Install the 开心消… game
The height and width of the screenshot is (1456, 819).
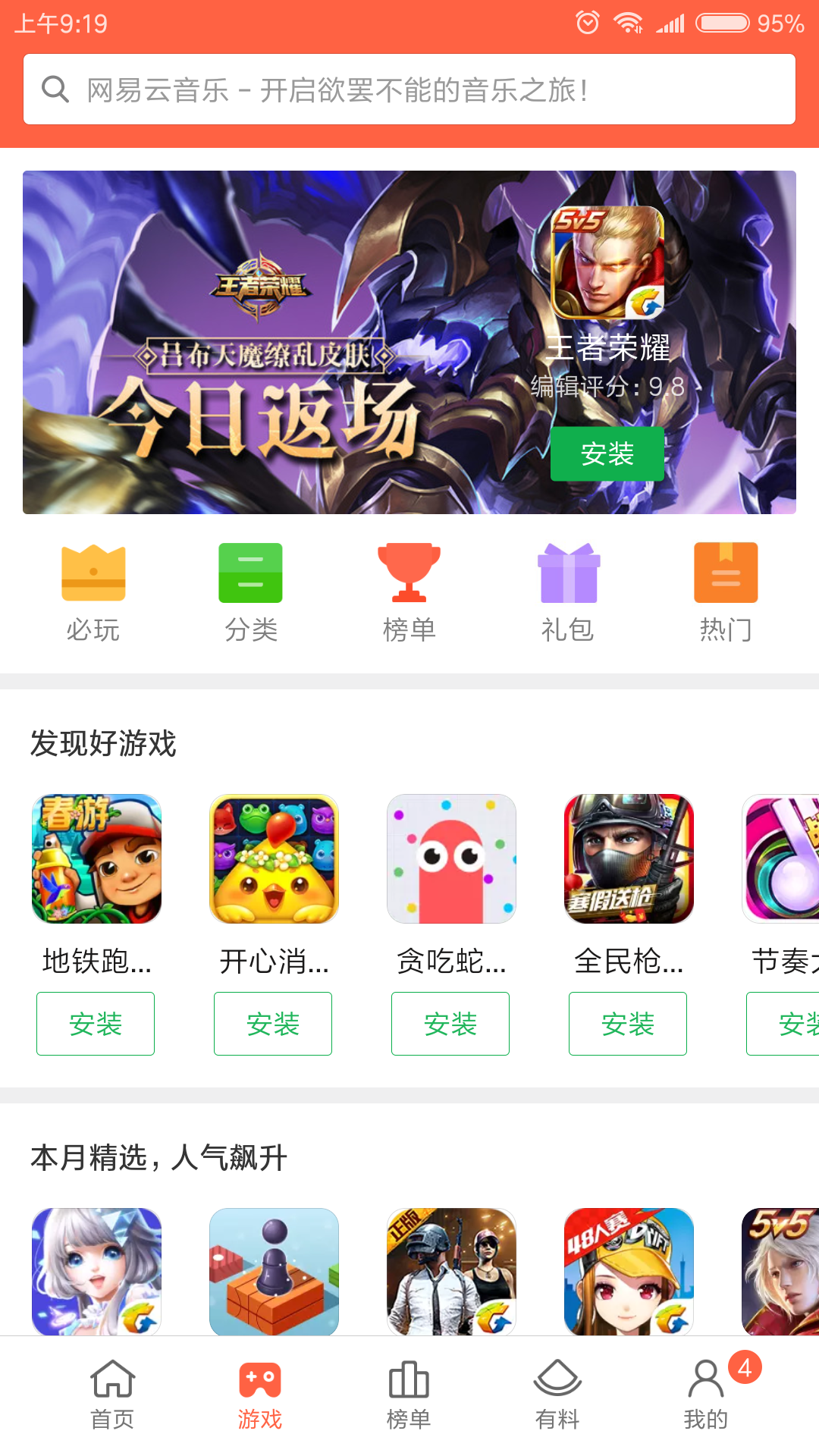[273, 1024]
